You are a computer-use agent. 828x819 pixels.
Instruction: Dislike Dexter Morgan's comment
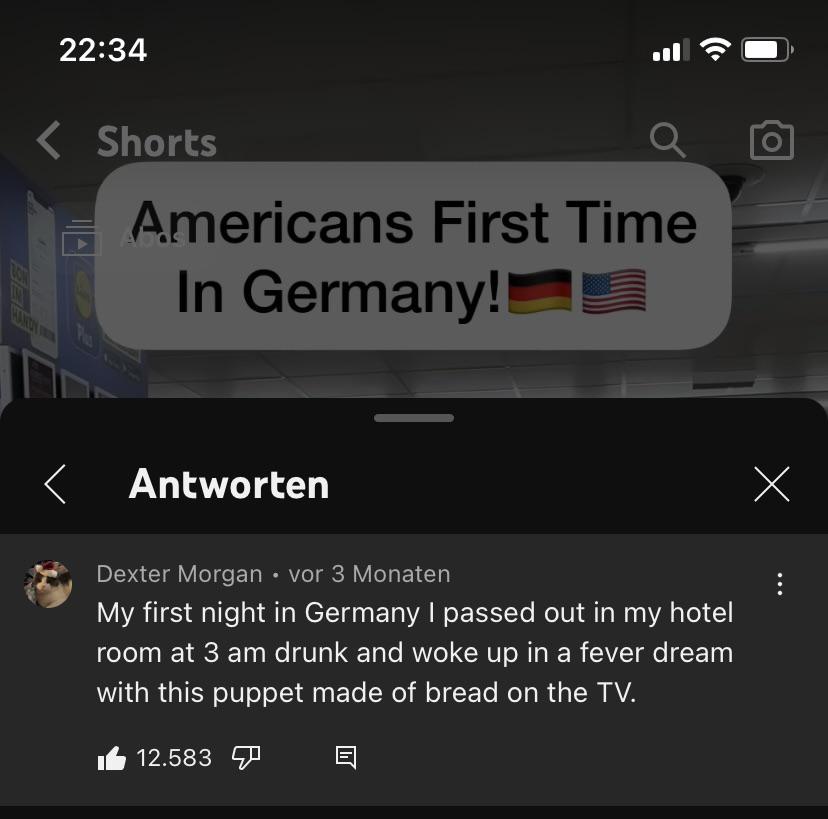pos(245,758)
